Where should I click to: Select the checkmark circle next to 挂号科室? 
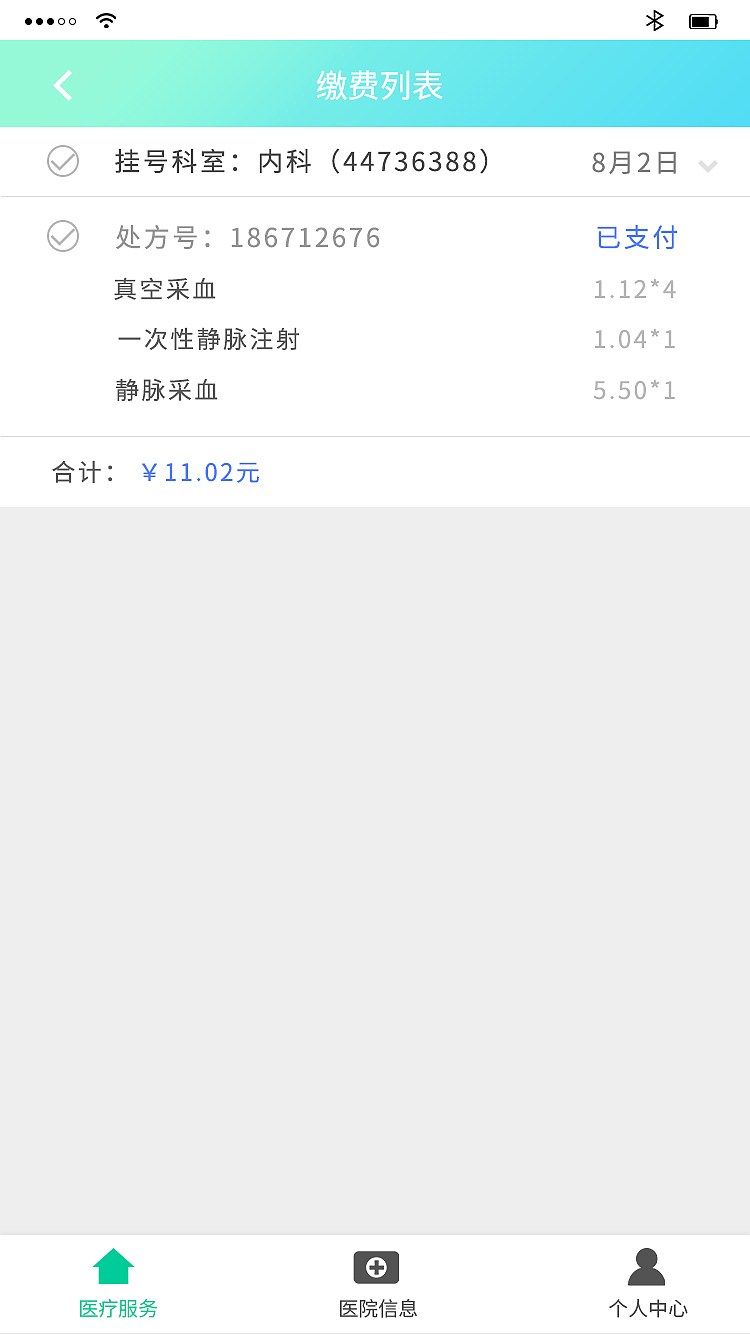pos(62,160)
